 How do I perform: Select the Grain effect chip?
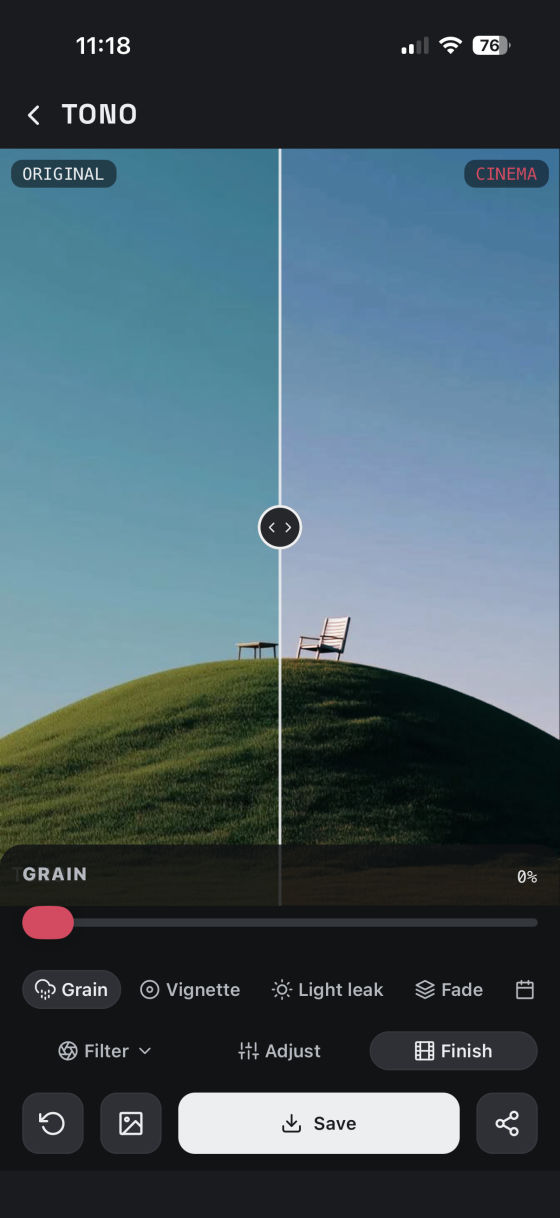(71, 989)
